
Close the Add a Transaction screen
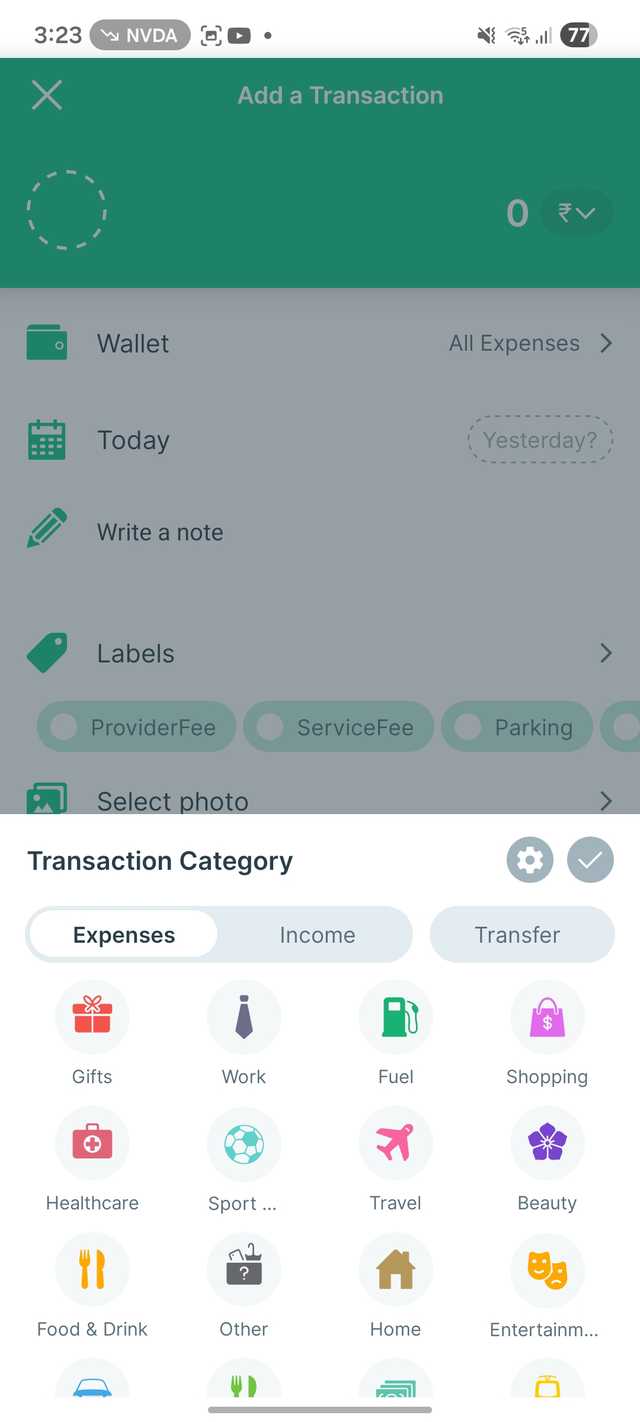[47, 96]
